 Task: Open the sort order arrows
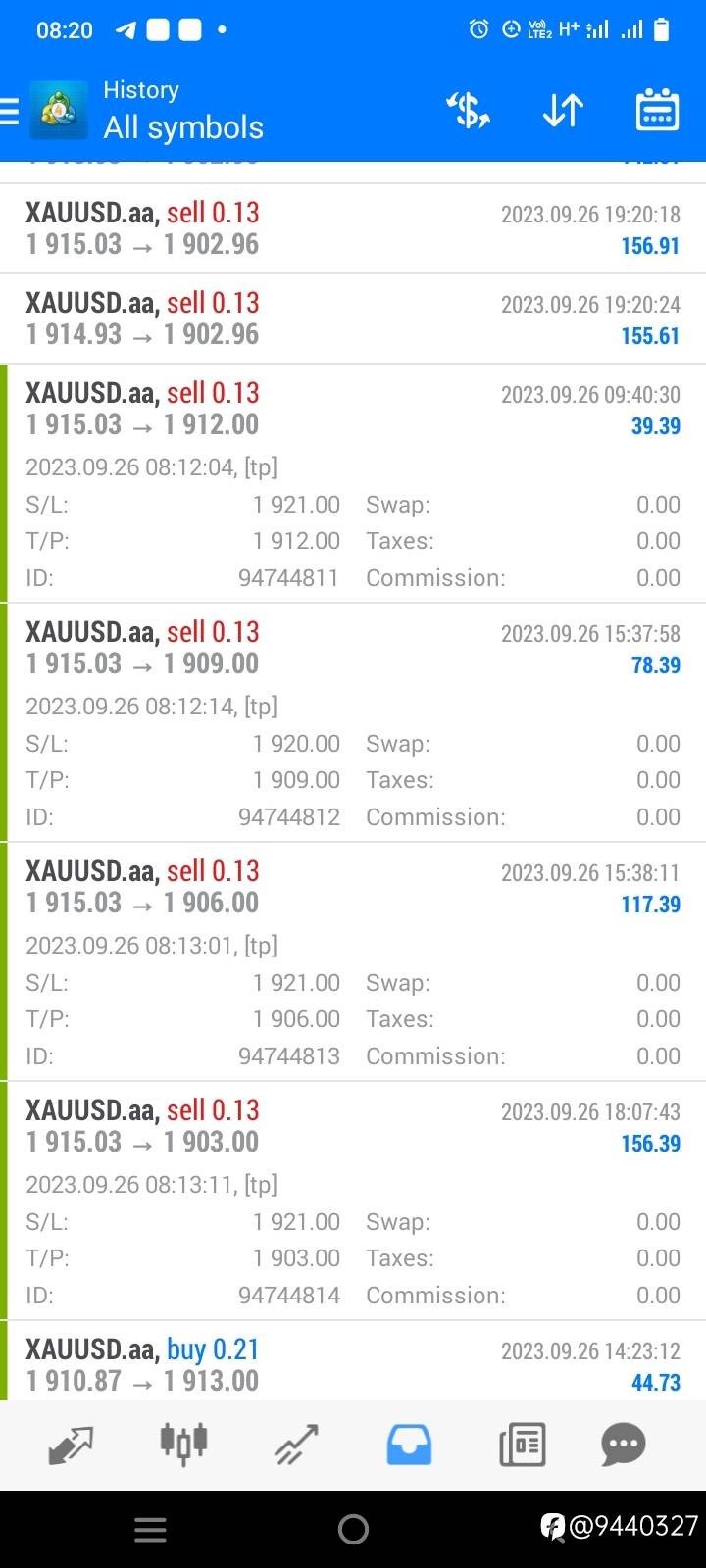pos(563,111)
